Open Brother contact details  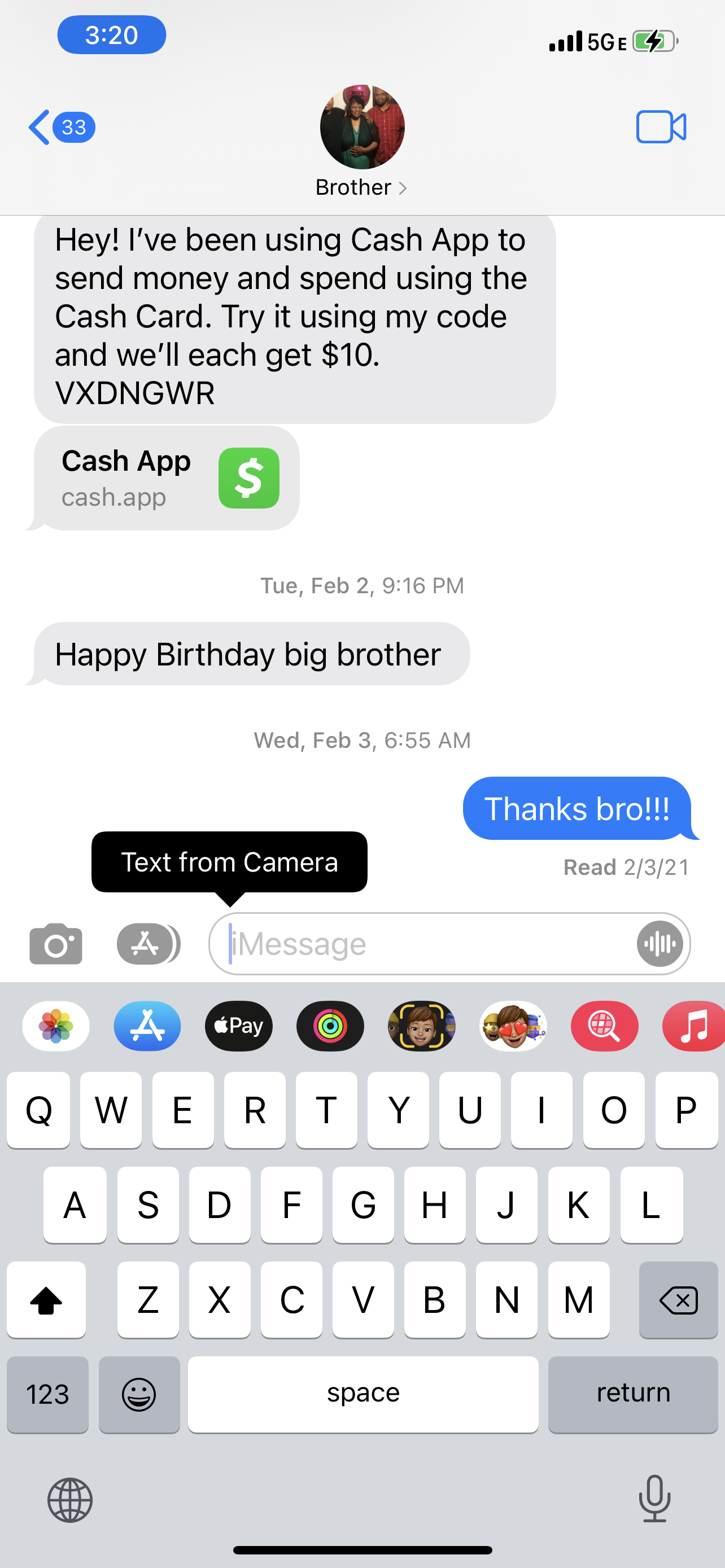tap(361, 187)
